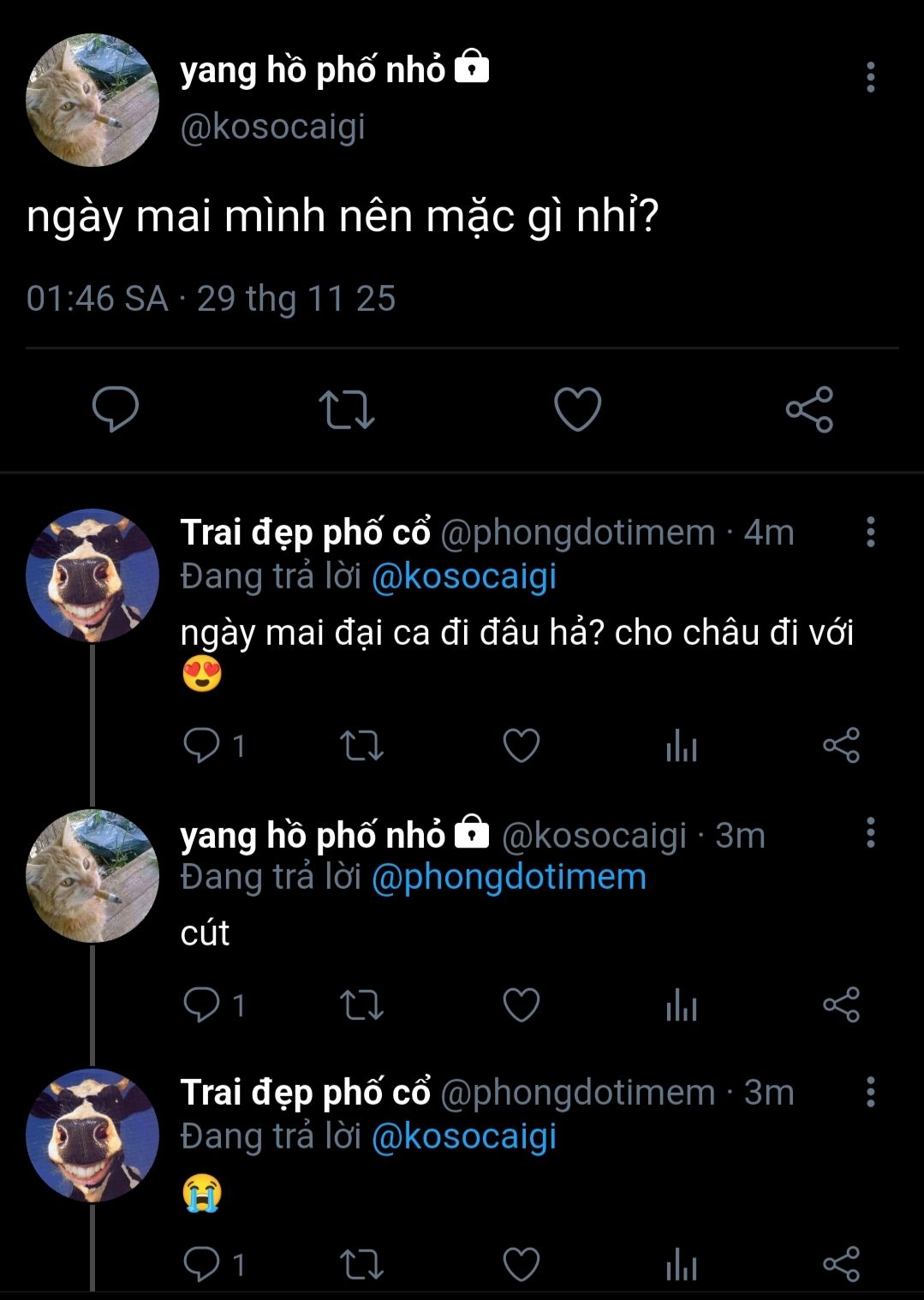Image resolution: width=924 pixels, height=1300 pixels.
Task: Open overflow menu on "ngày mai đại ca" reply
Action: tap(870, 532)
